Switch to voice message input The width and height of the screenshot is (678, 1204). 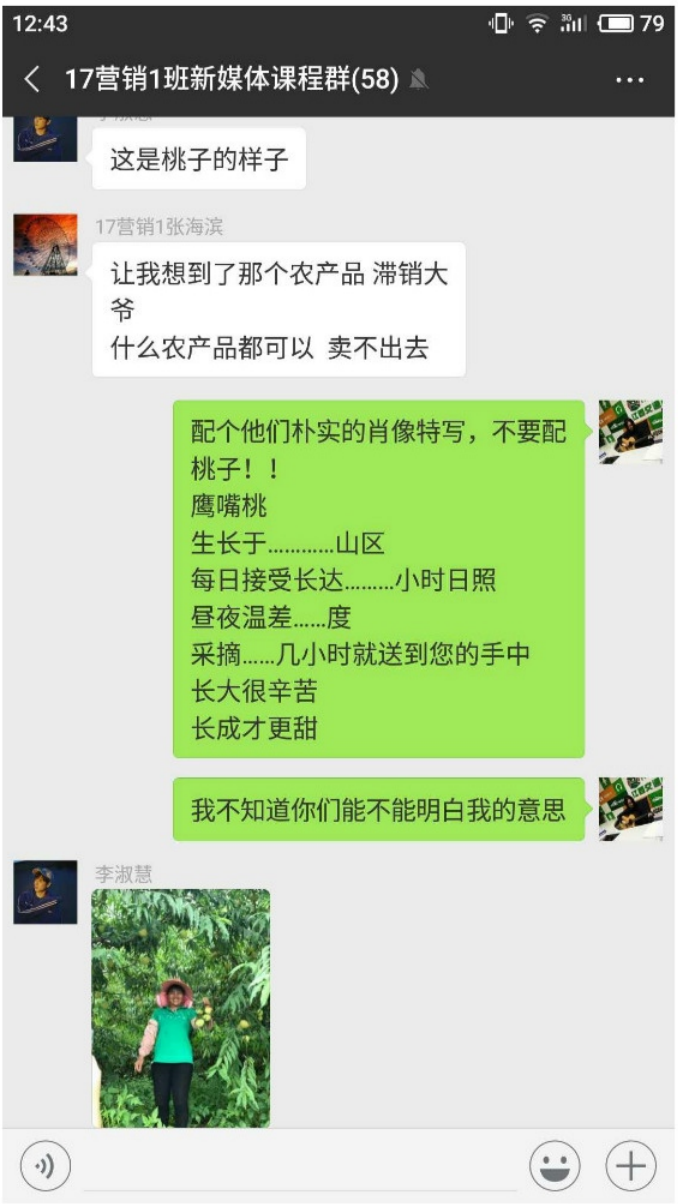pos(45,1166)
